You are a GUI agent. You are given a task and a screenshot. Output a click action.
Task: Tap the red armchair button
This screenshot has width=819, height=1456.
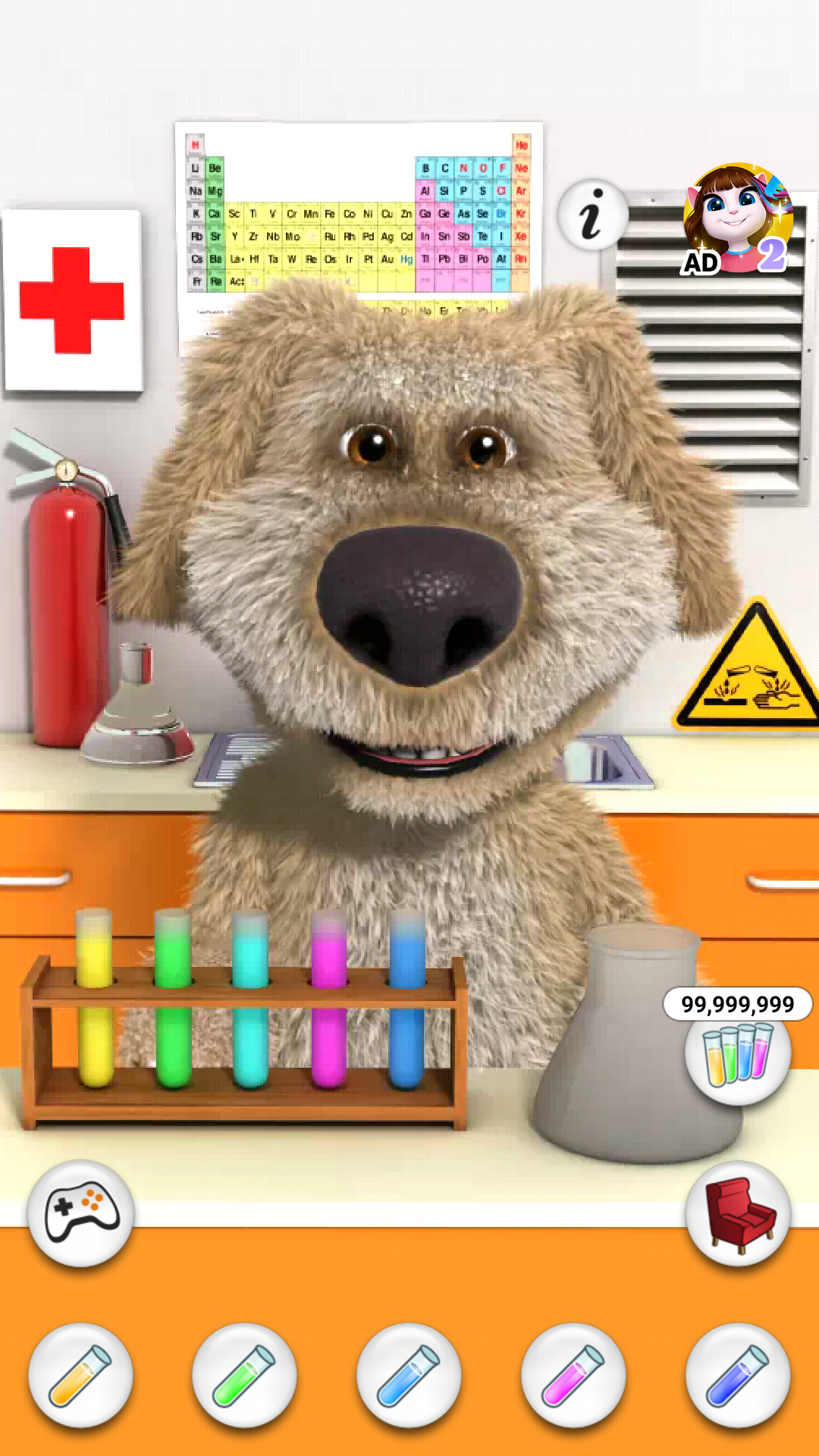(x=738, y=1213)
